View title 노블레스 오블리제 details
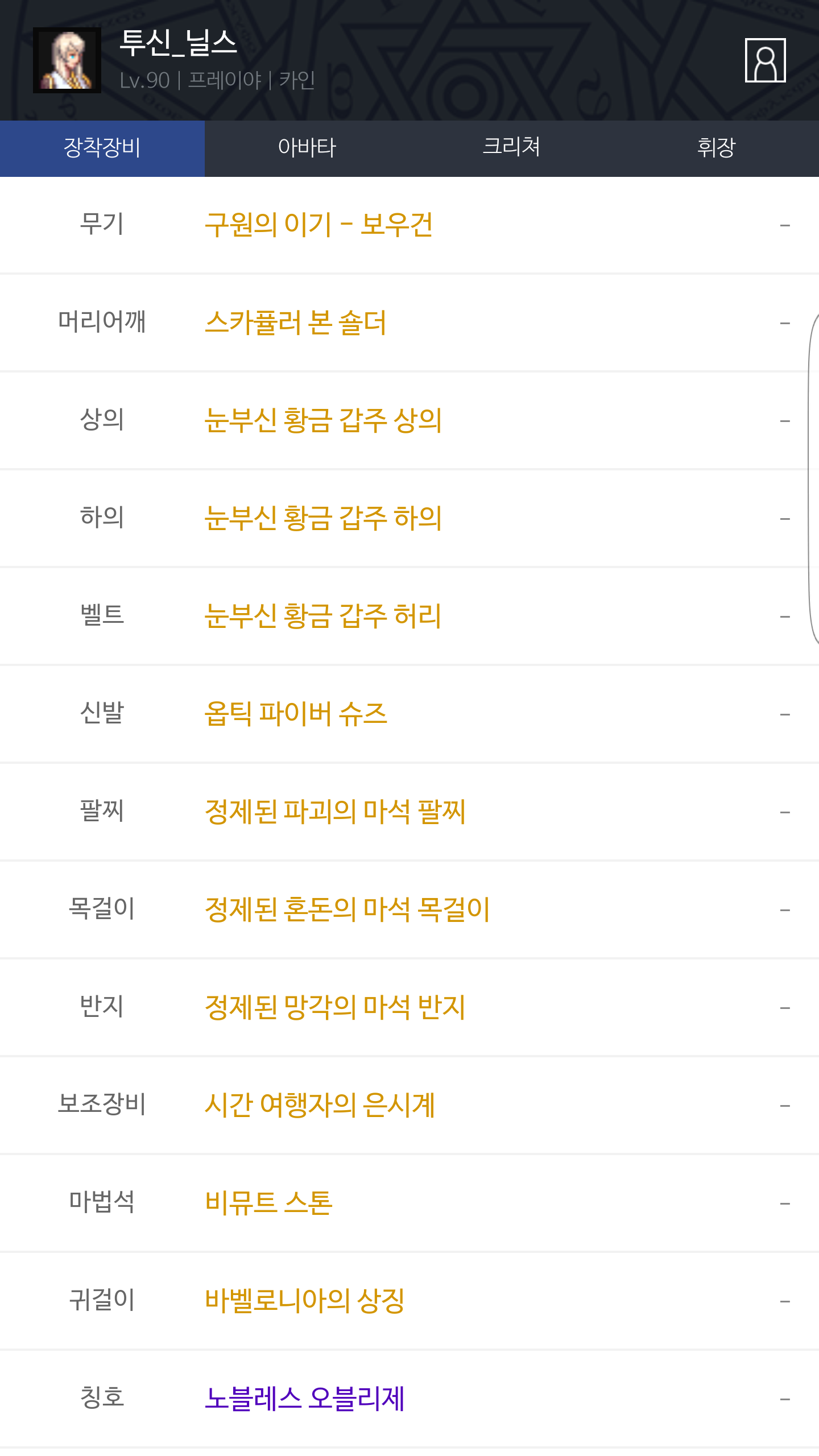Image resolution: width=819 pixels, height=1456 pixels. 305,1399
